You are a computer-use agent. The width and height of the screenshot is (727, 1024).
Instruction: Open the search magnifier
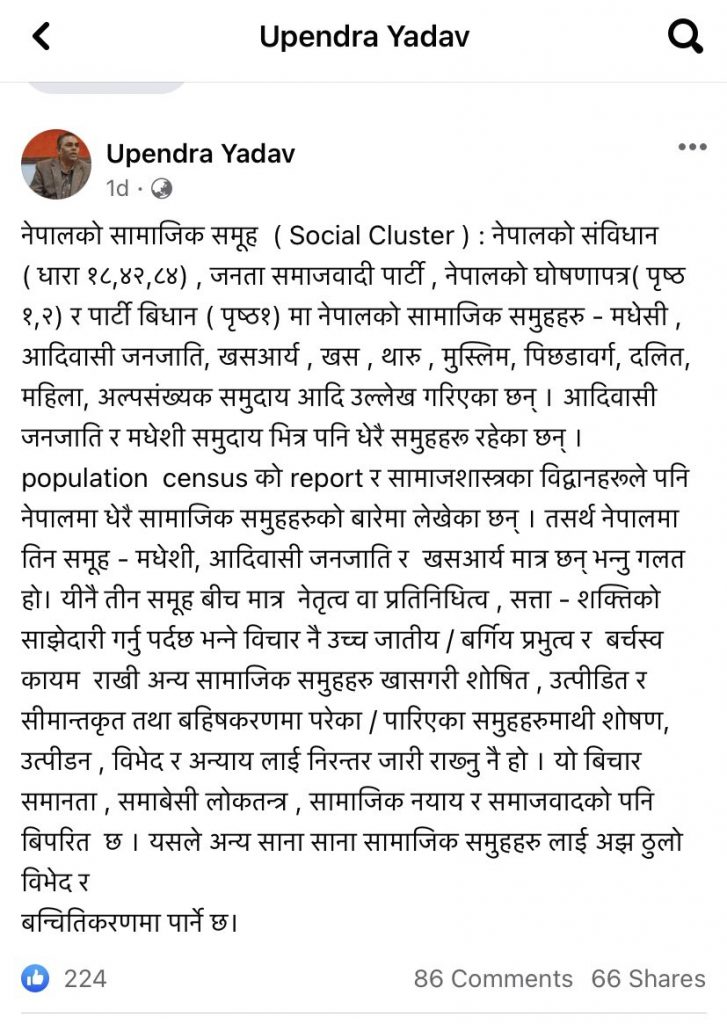(x=685, y=38)
